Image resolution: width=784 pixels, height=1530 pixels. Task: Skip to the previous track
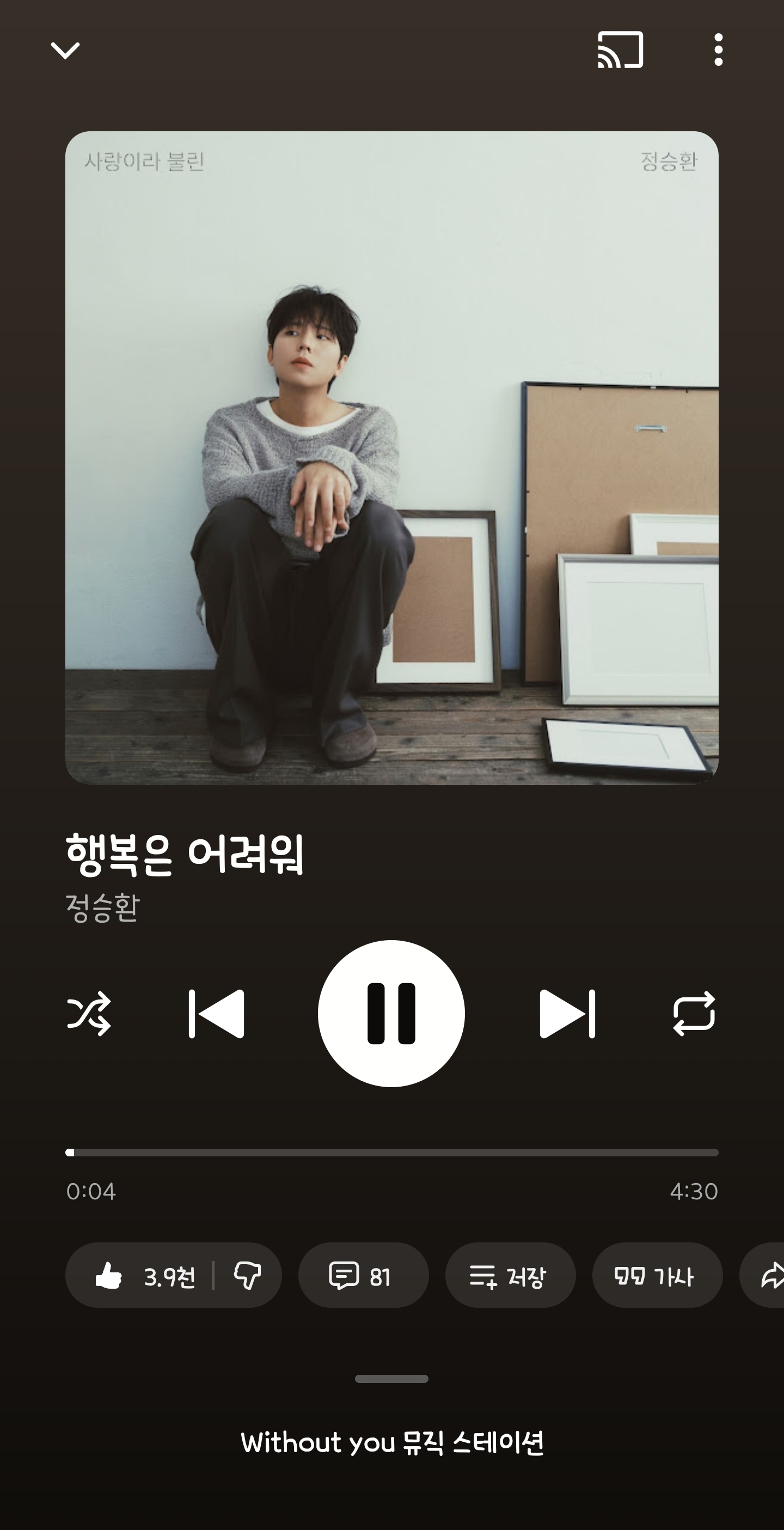click(x=217, y=1013)
